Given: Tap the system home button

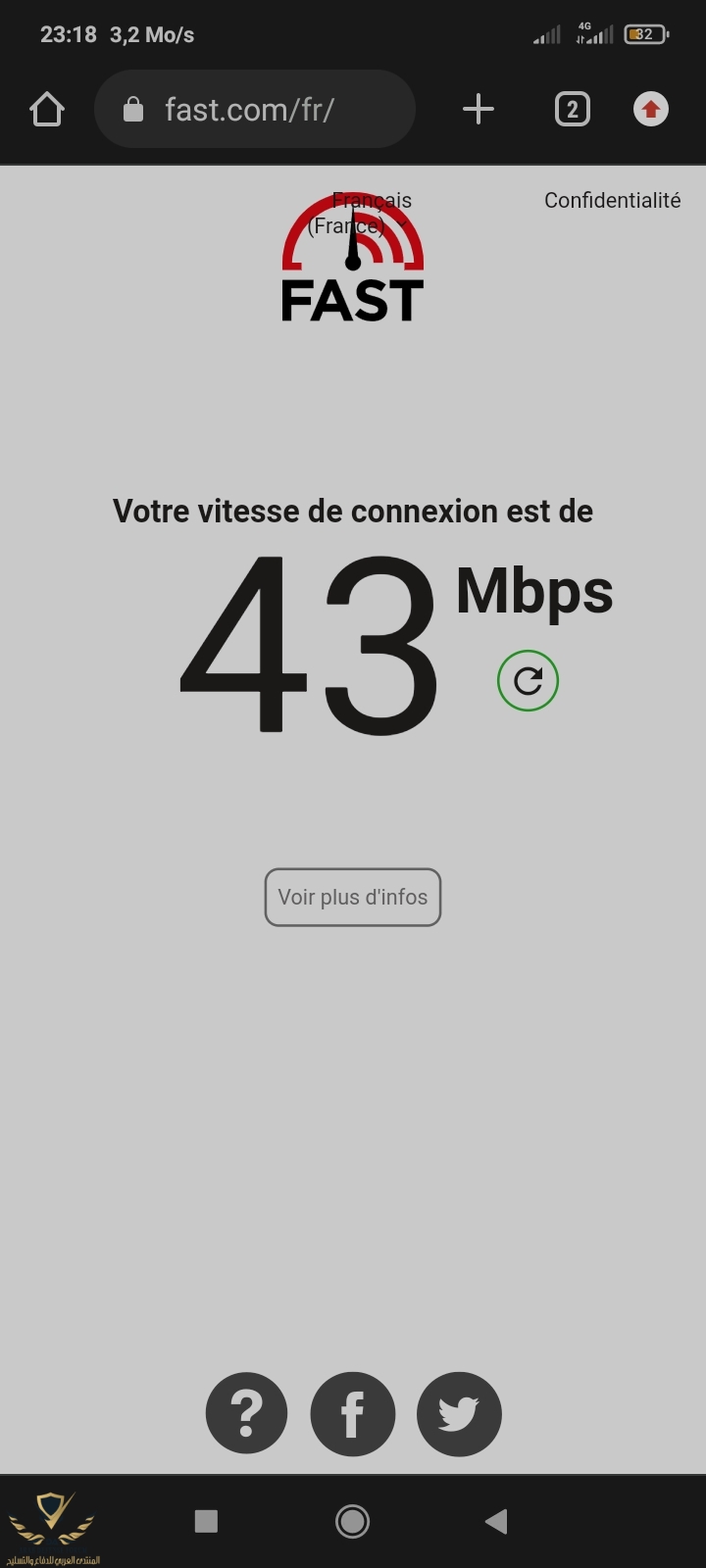Looking at the screenshot, I should (353, 1521).
